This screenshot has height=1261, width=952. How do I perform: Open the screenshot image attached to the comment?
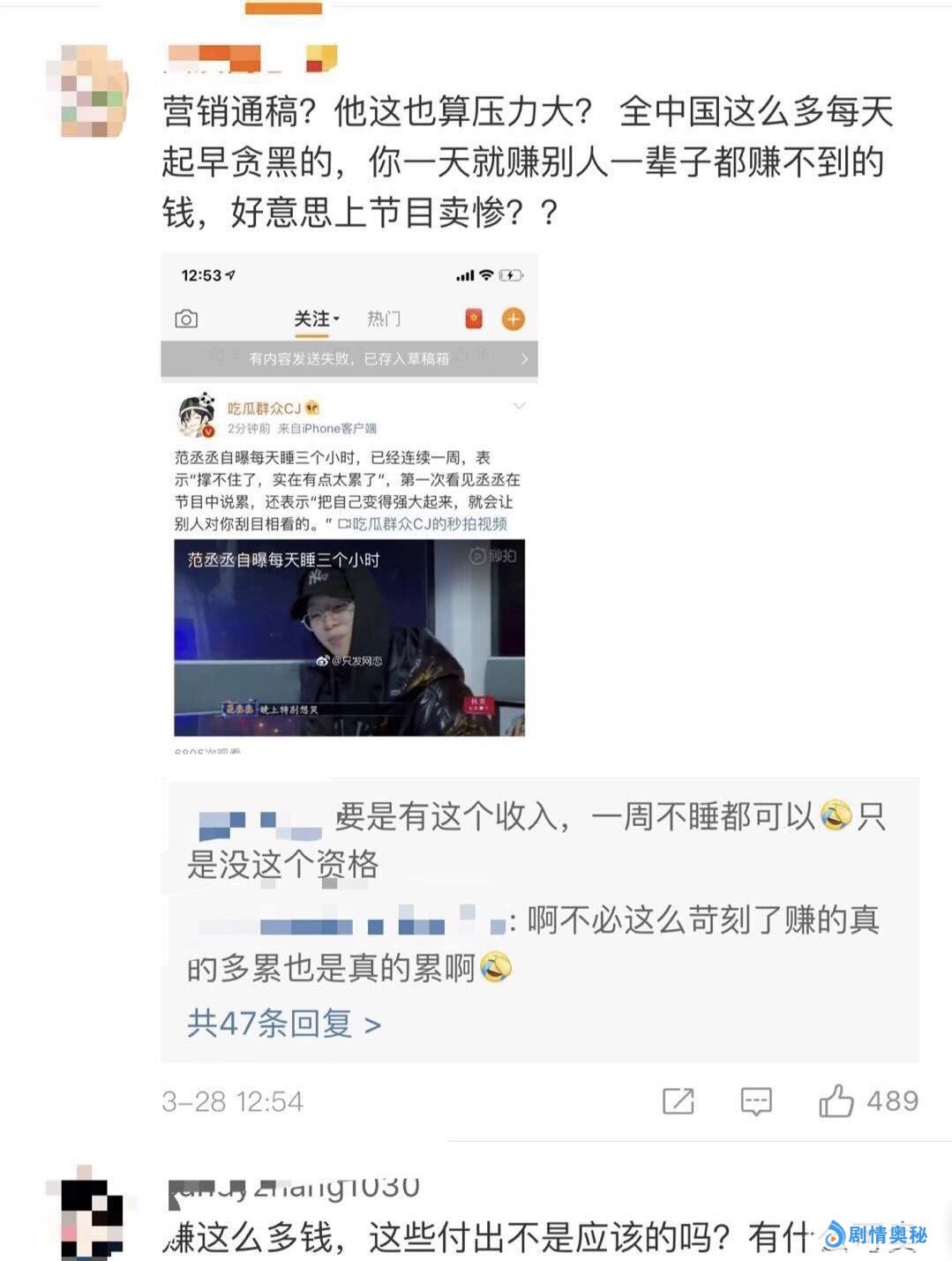(x=349, y=502)
